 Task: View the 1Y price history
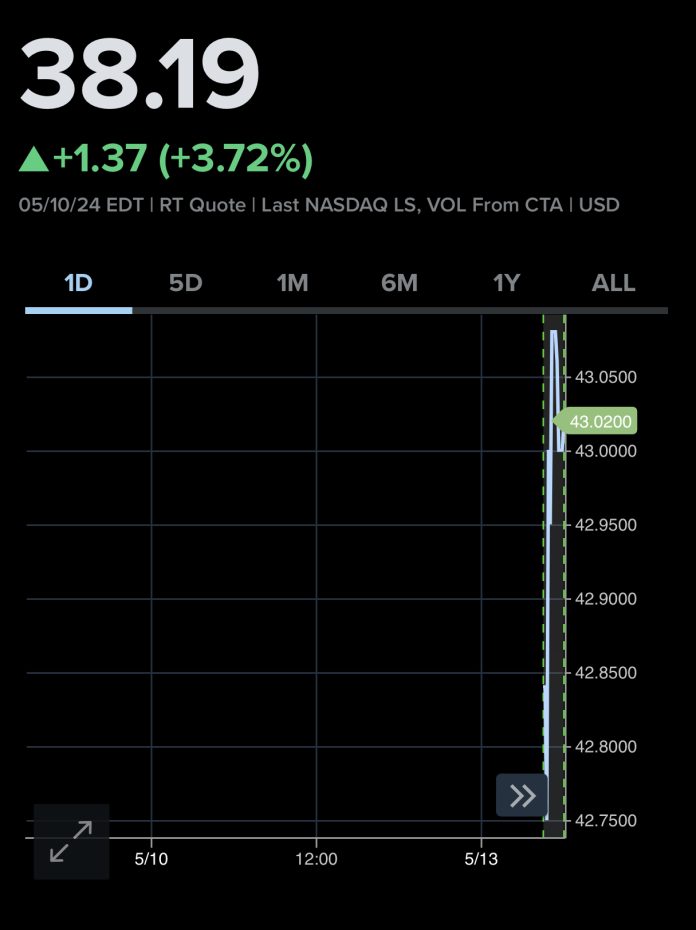tap(506, 283)
